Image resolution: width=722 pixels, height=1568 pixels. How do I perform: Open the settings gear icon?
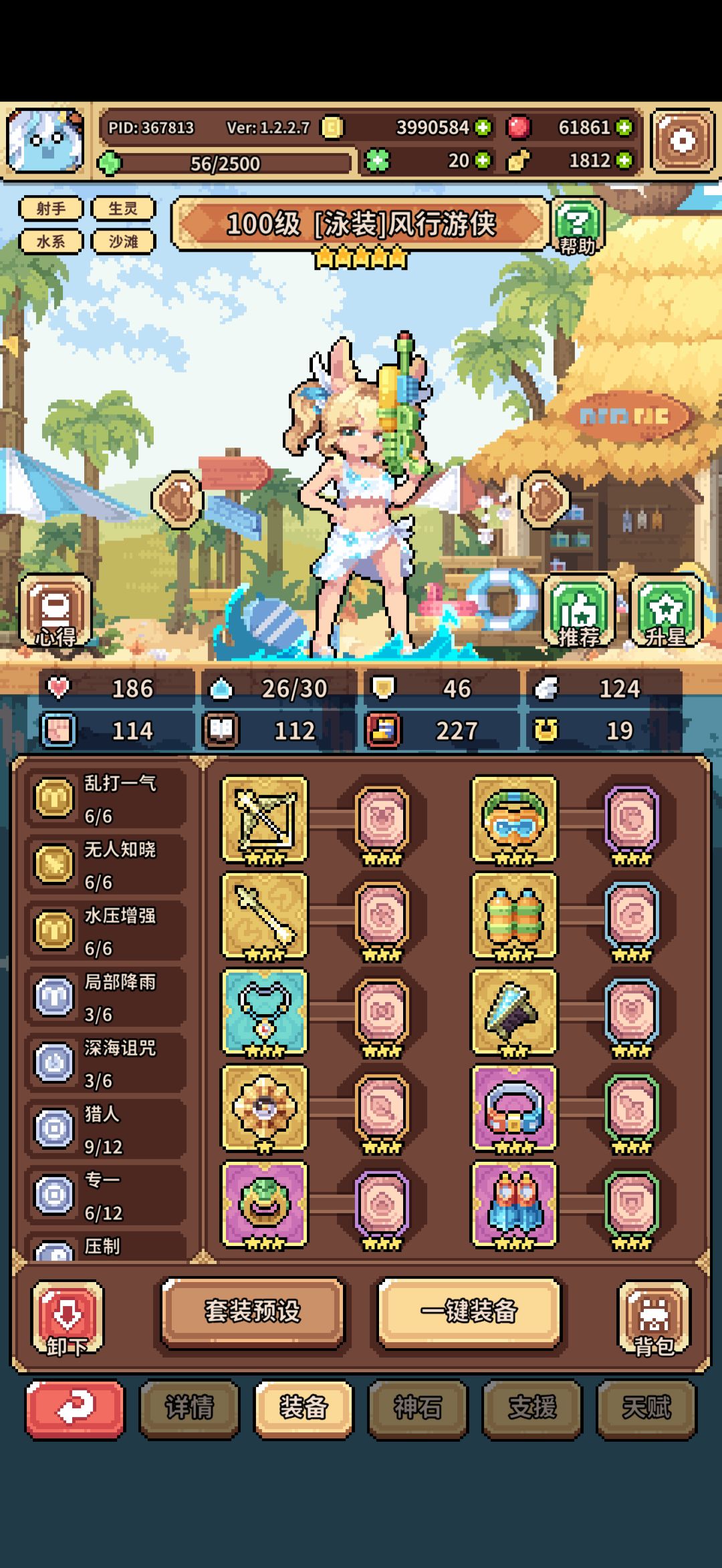click(683, 141)
